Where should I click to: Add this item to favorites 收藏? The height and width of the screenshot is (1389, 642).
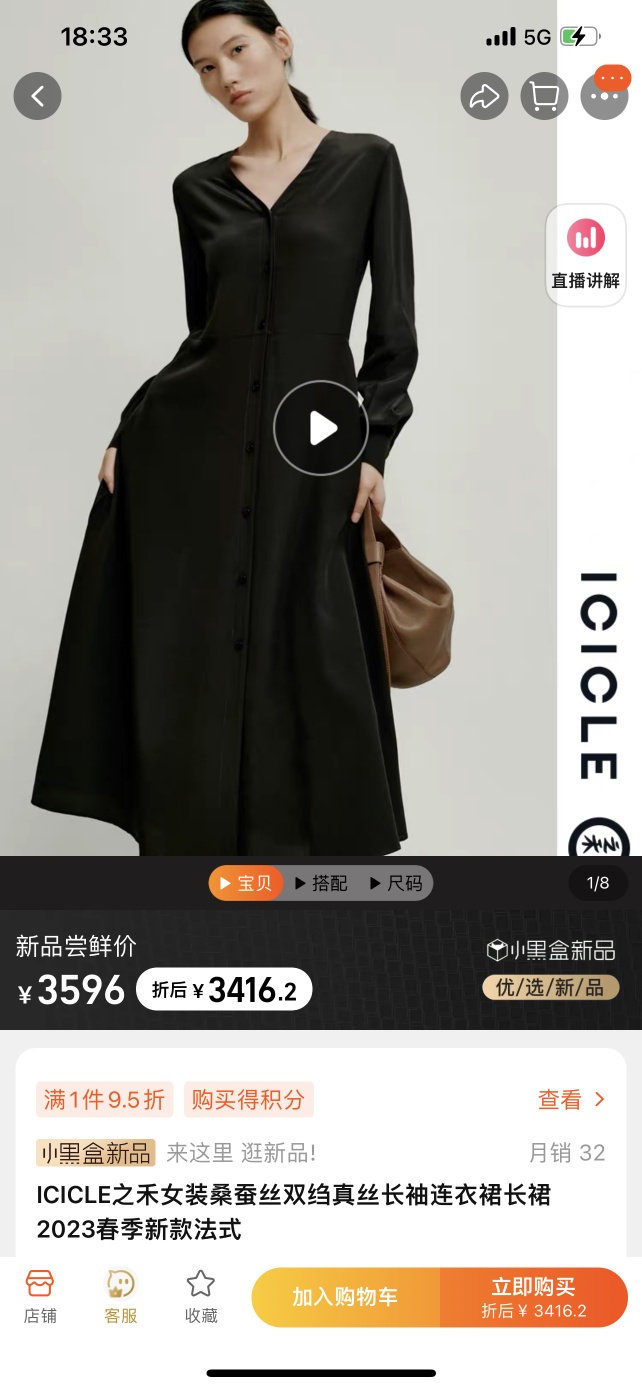pos(201,1297)
